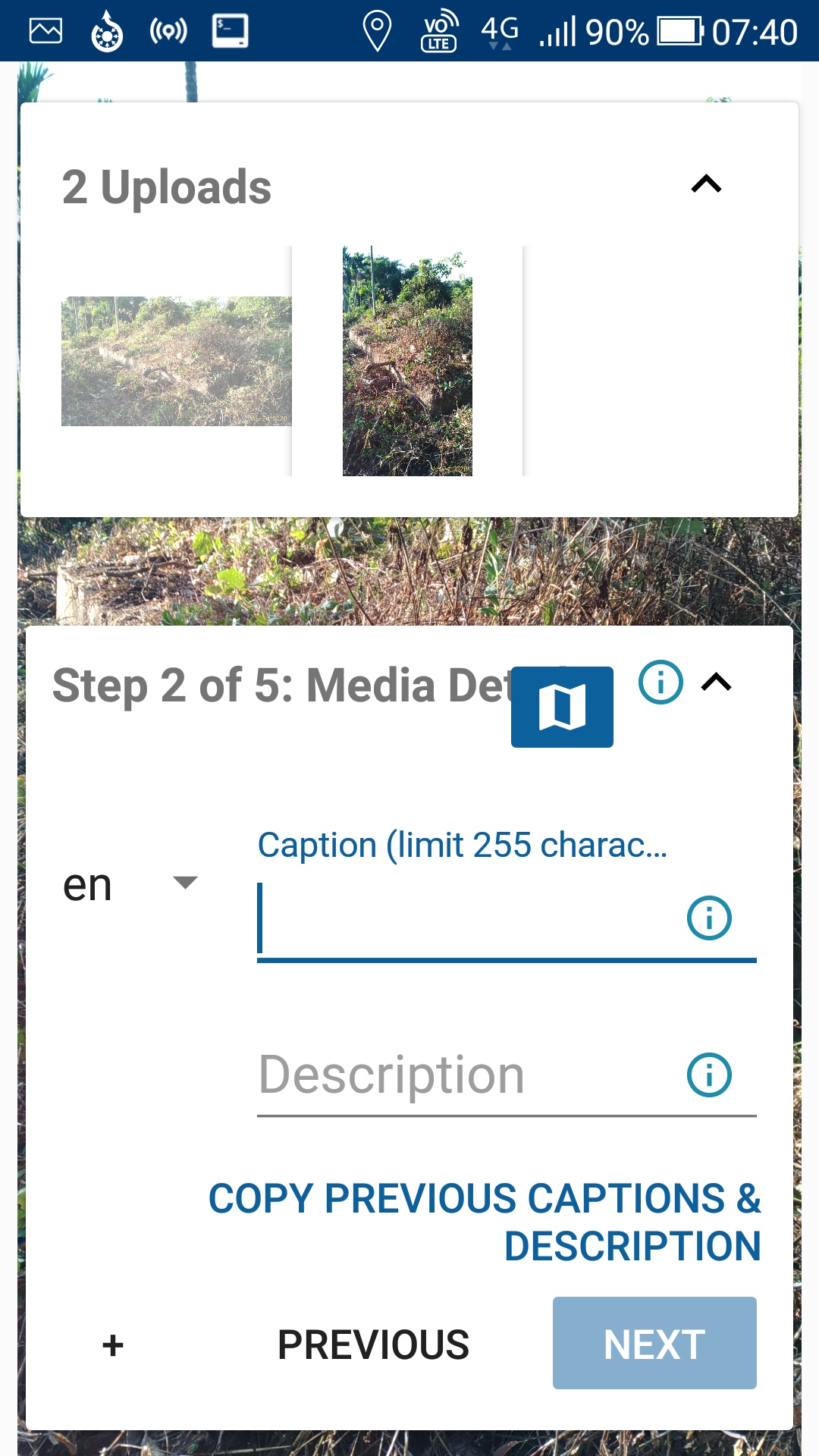Tap the info icon beside the caption field

708,918
